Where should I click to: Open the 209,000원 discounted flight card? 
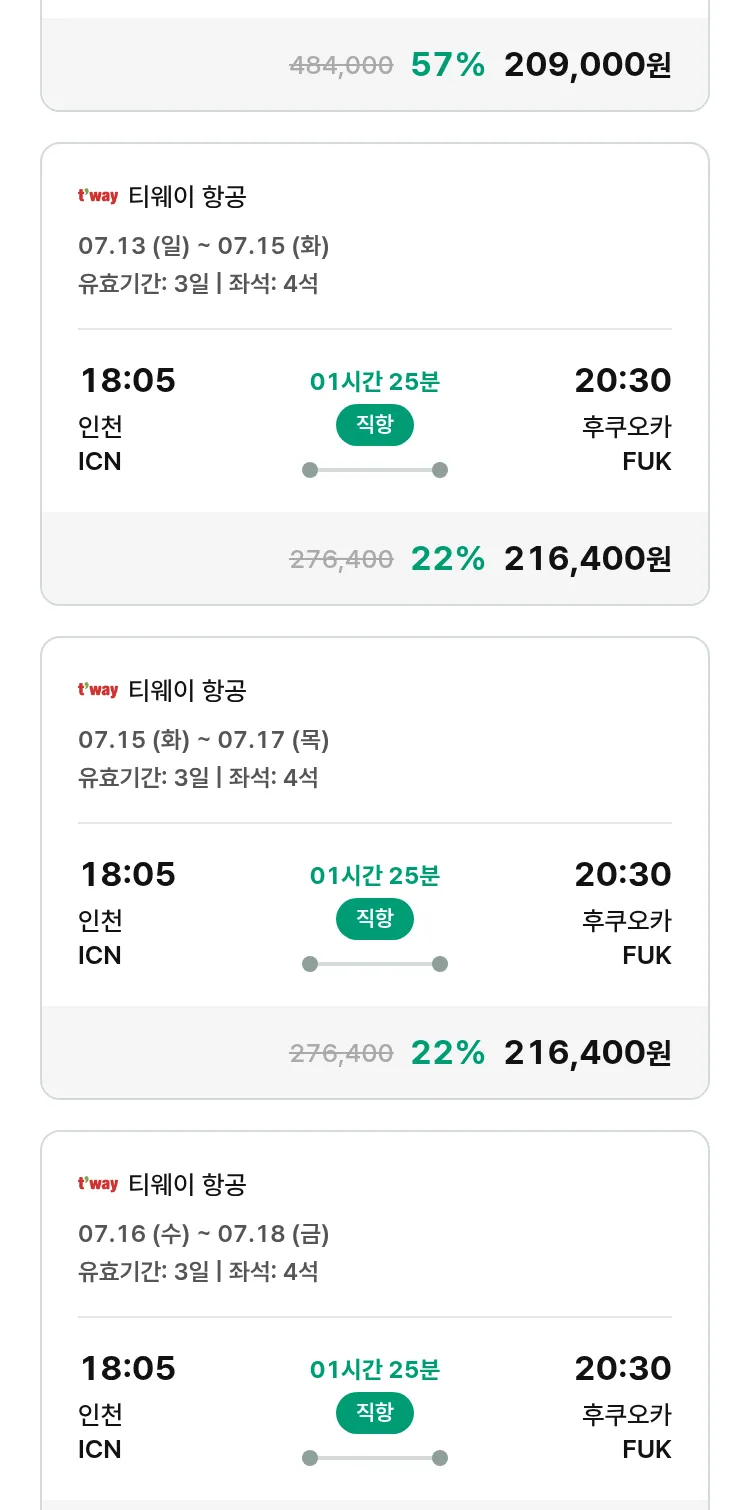point(375,55)
